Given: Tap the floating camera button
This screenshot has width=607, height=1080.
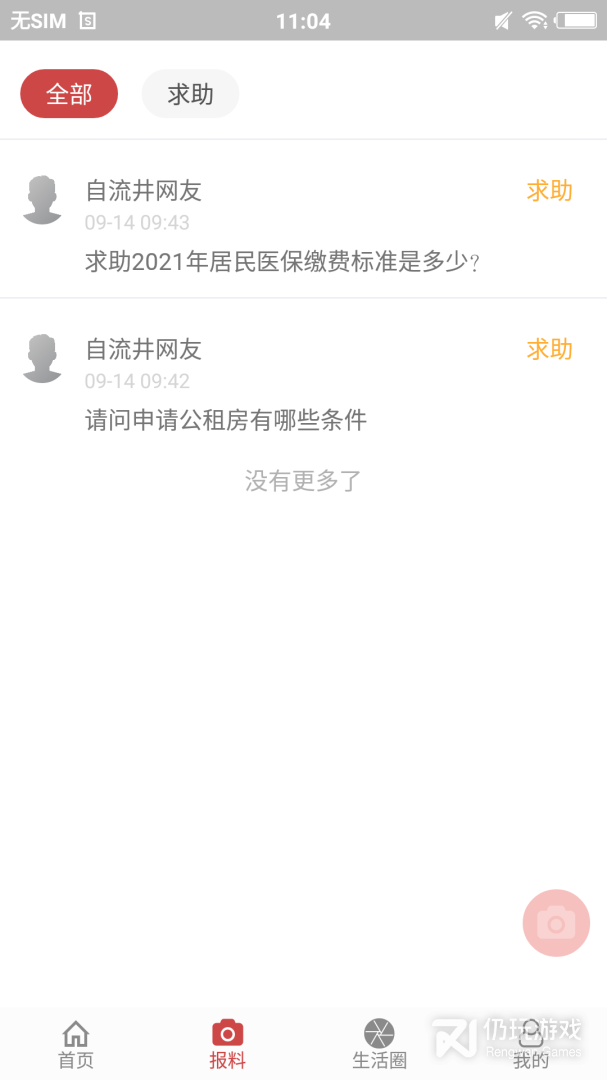Looking at the screenshot, I should (x=556, y=923).
